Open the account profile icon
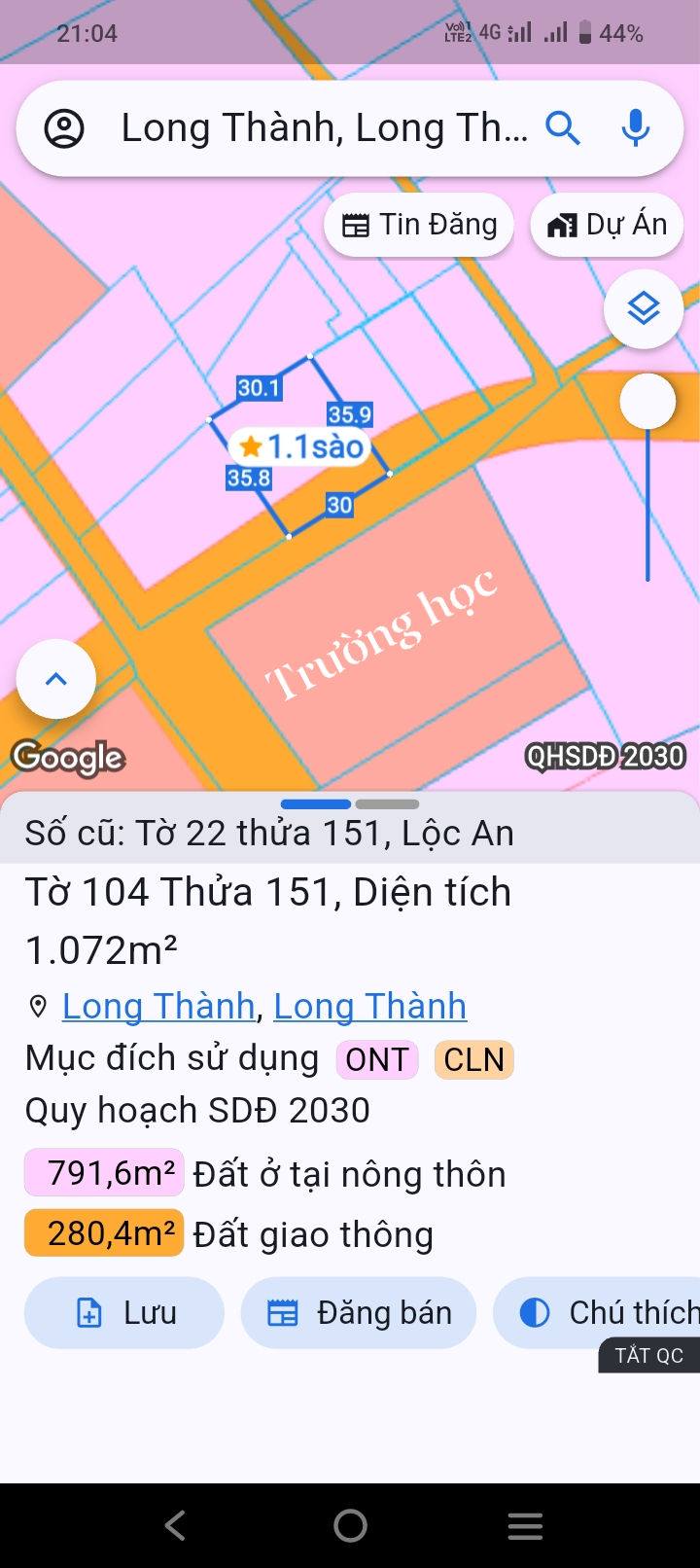The width and height of the screenshot is (700, 1568). pos(64,128)
